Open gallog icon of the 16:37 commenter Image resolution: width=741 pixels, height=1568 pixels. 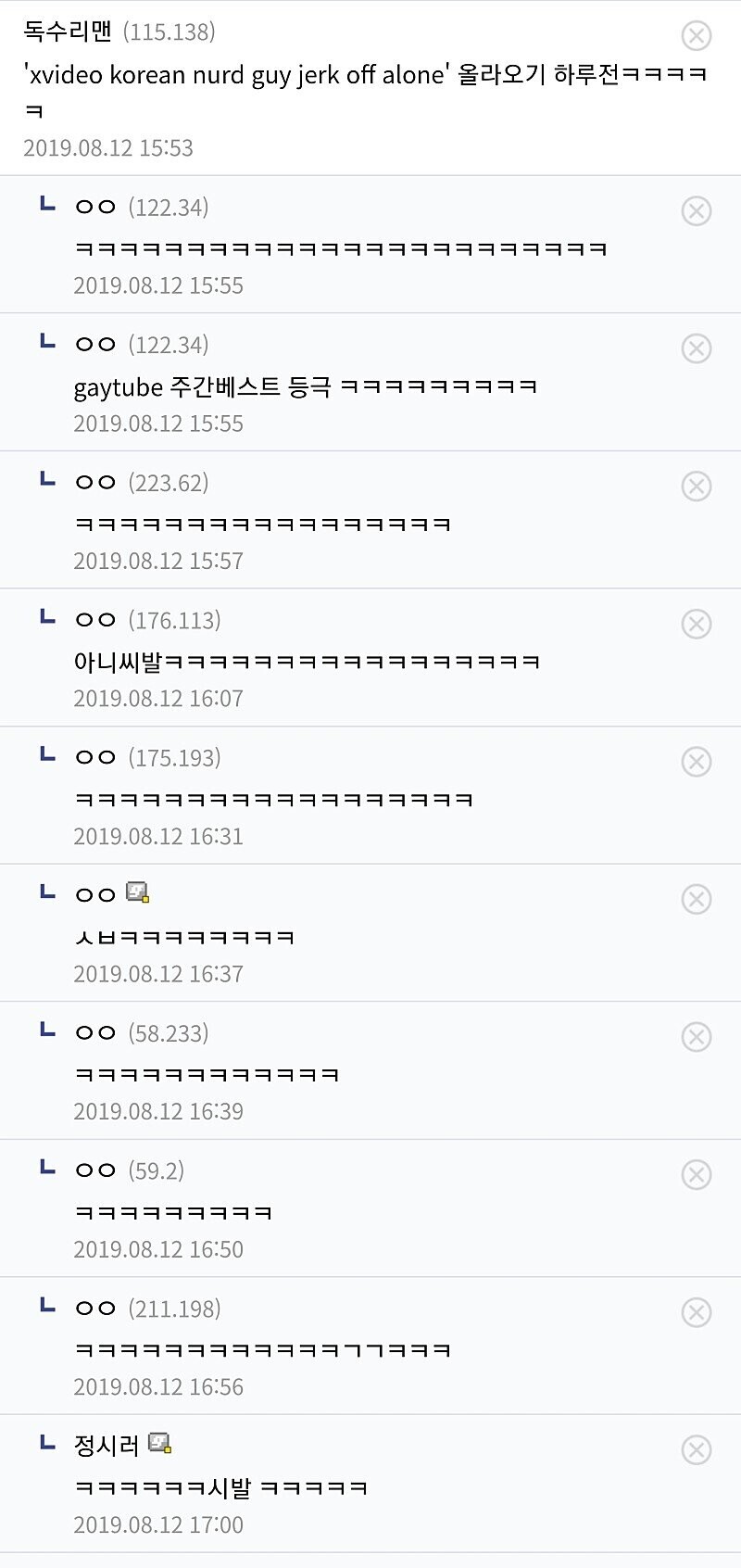(x=137, y=893)
